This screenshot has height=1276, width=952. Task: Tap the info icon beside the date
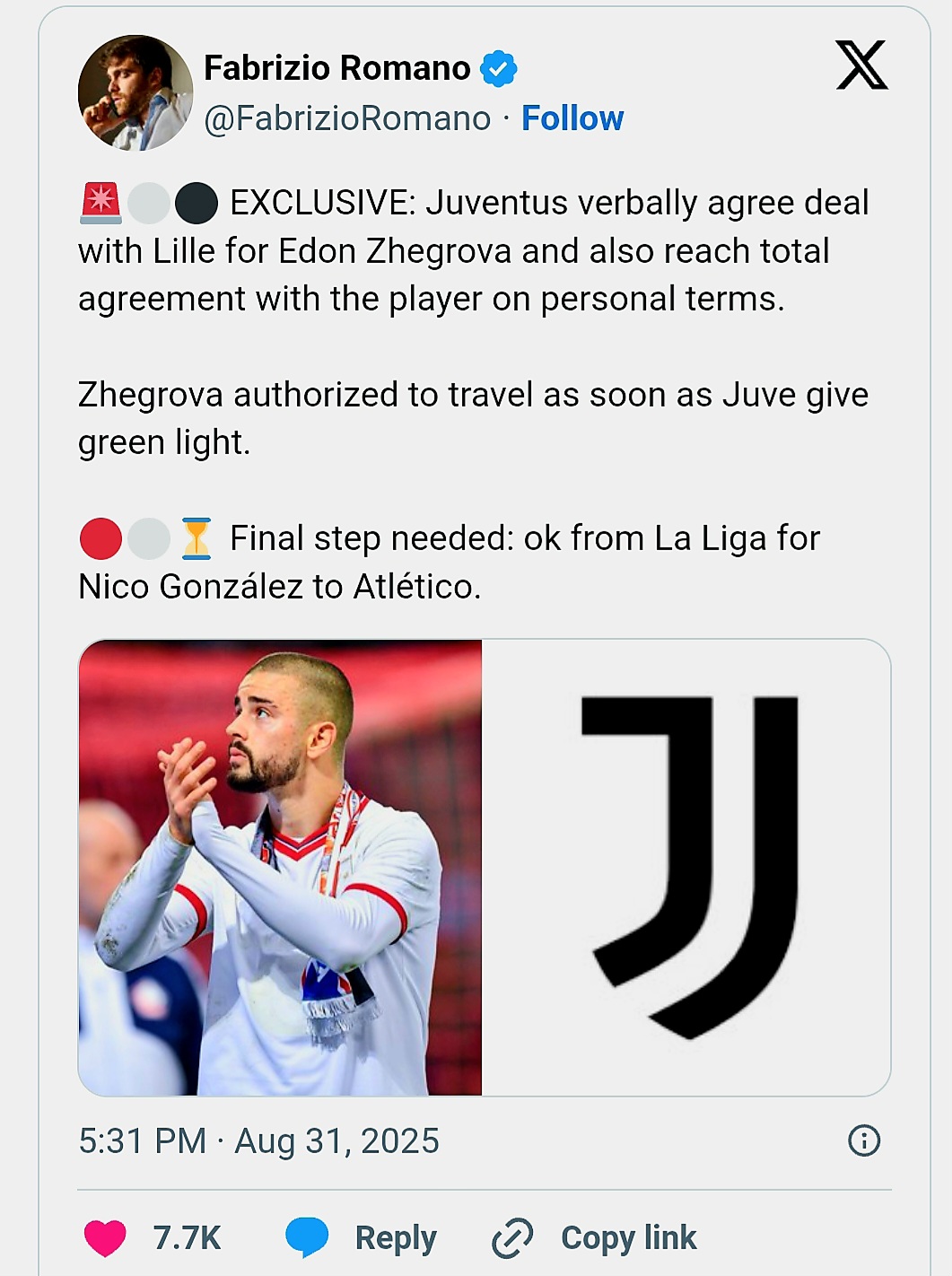click(x=863, y=1141)
